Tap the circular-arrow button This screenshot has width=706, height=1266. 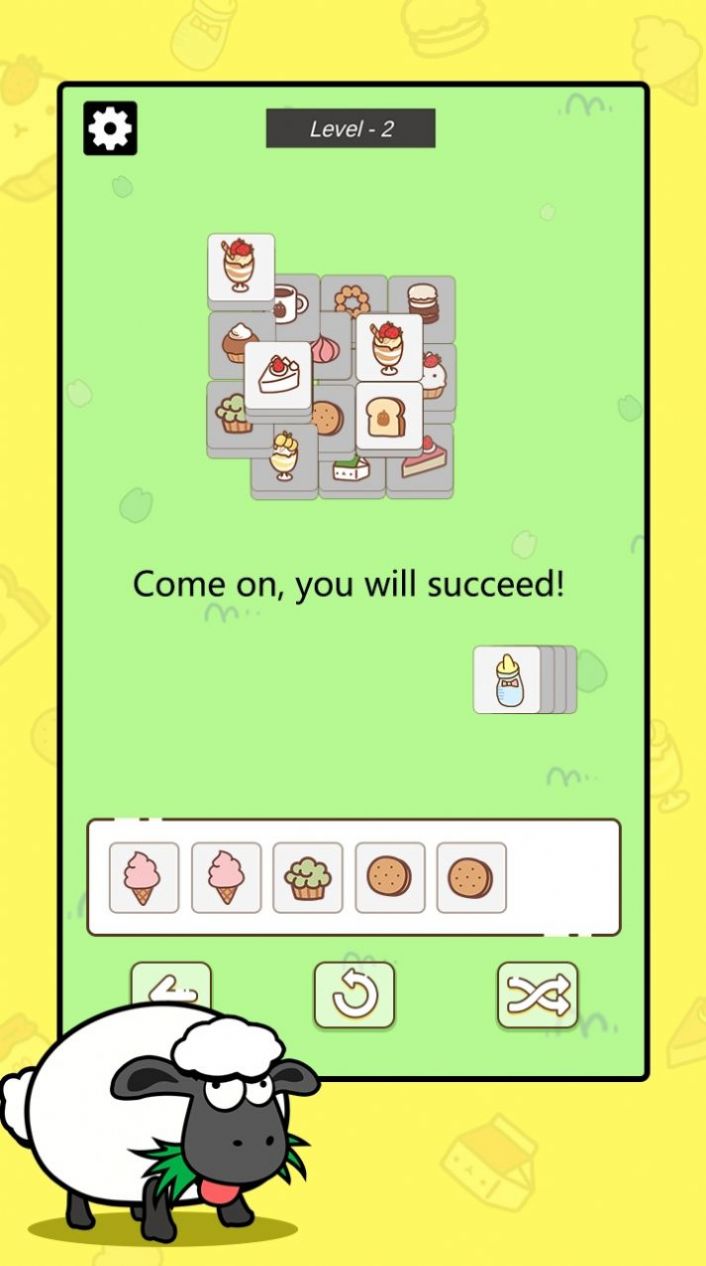coord(354,995)
